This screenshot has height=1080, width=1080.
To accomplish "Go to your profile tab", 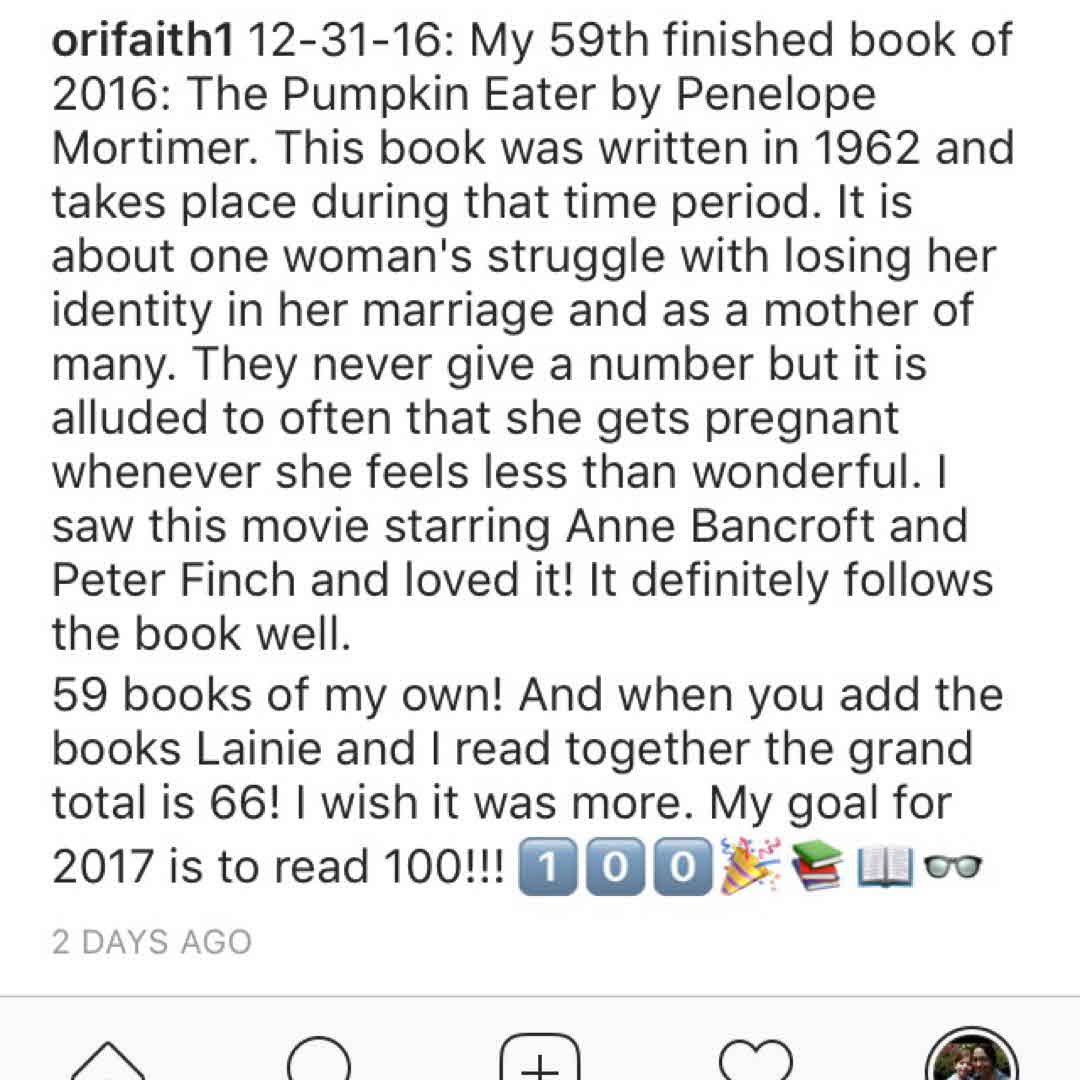I will [x=971, y=1058].
